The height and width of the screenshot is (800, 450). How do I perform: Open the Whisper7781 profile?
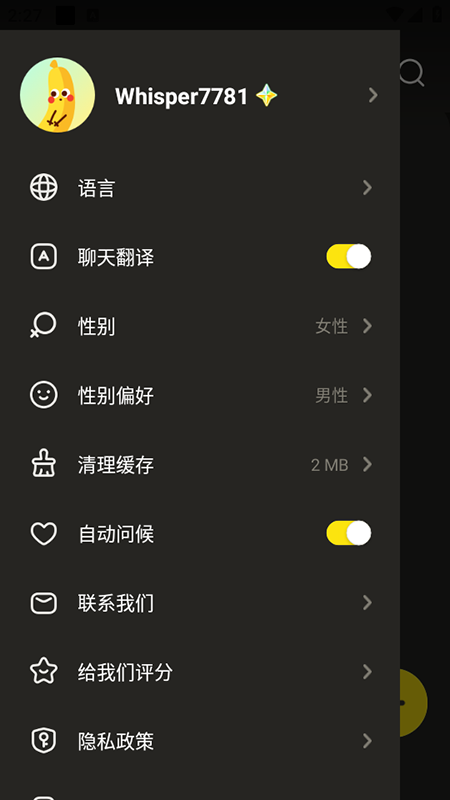(199, 95)
